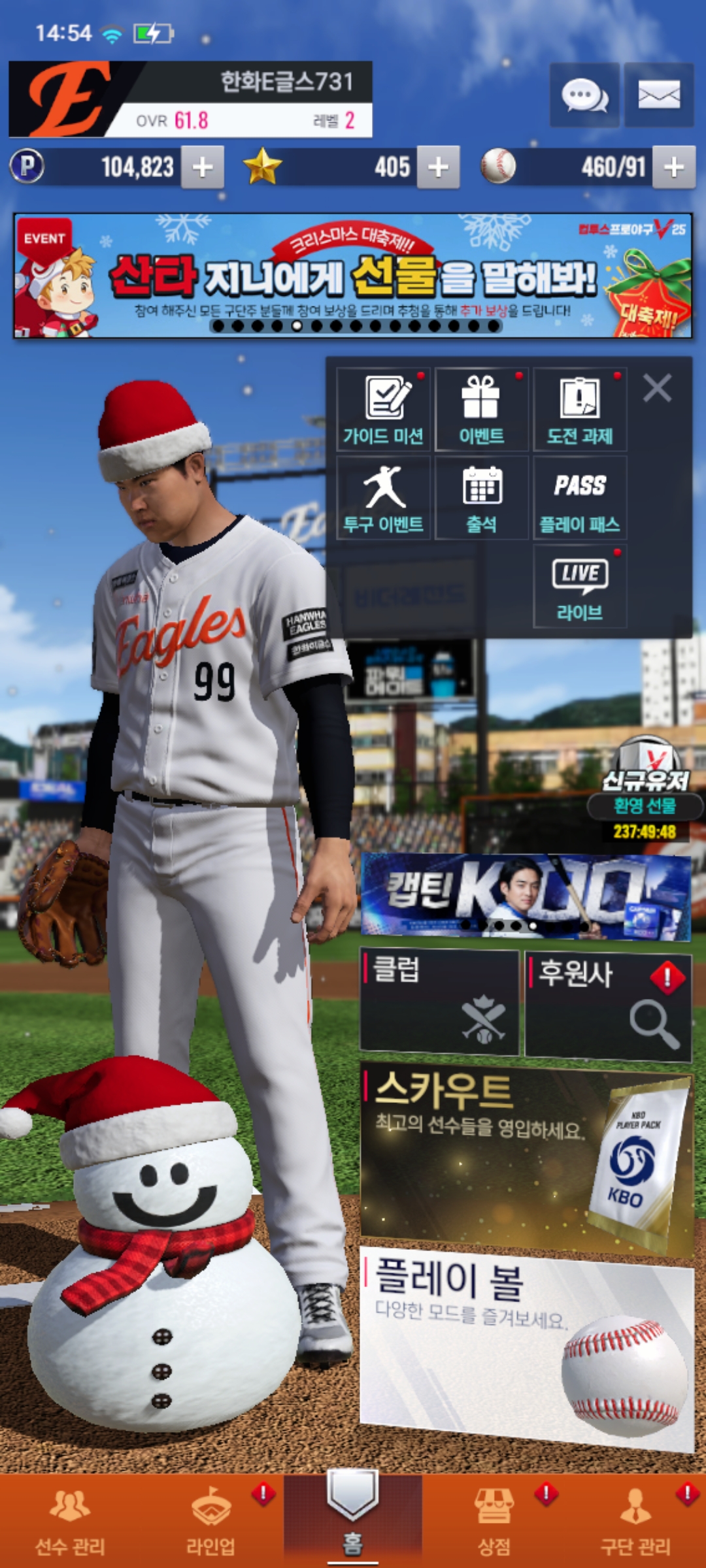The width and height of the screenshot is (706, 1568).
Task: Open the mailbox envelope icon
Action: [658, 95]
